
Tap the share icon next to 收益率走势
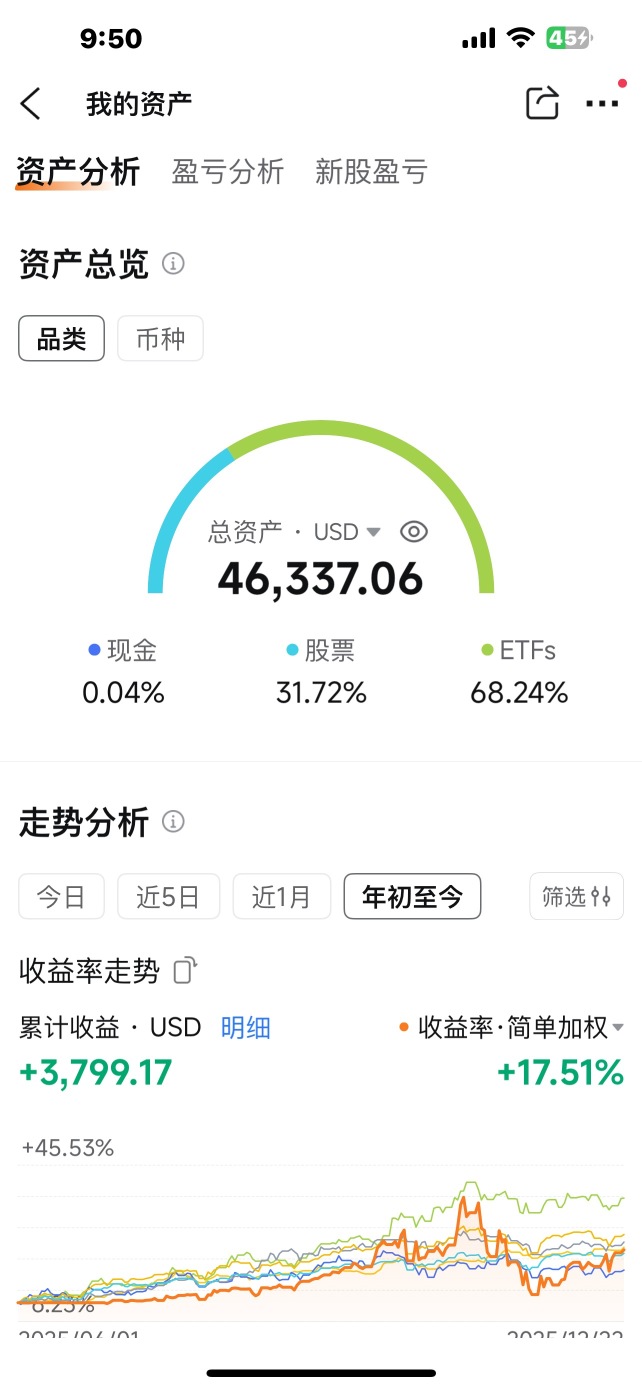coord(185,970)
